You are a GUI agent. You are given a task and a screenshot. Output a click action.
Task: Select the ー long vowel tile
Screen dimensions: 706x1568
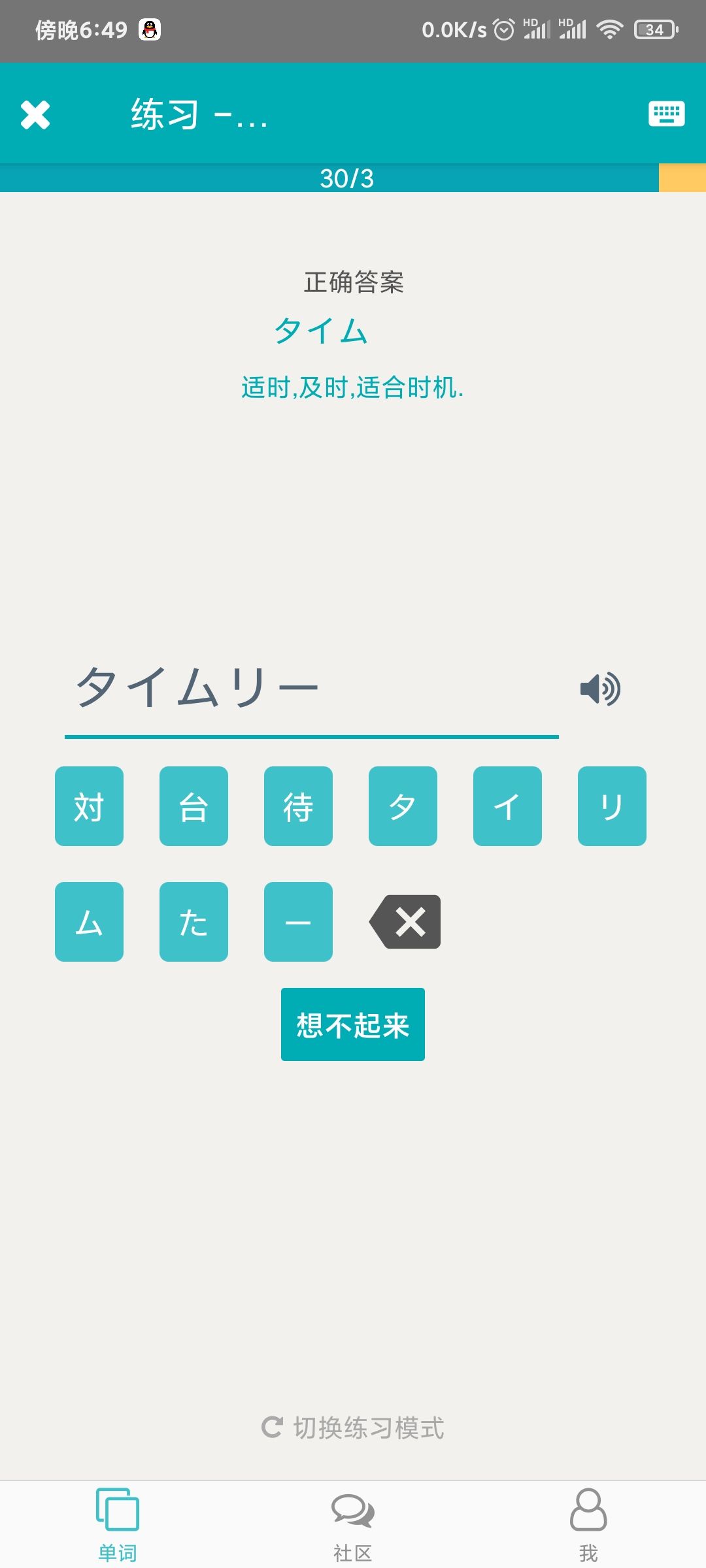click(298, 922)
